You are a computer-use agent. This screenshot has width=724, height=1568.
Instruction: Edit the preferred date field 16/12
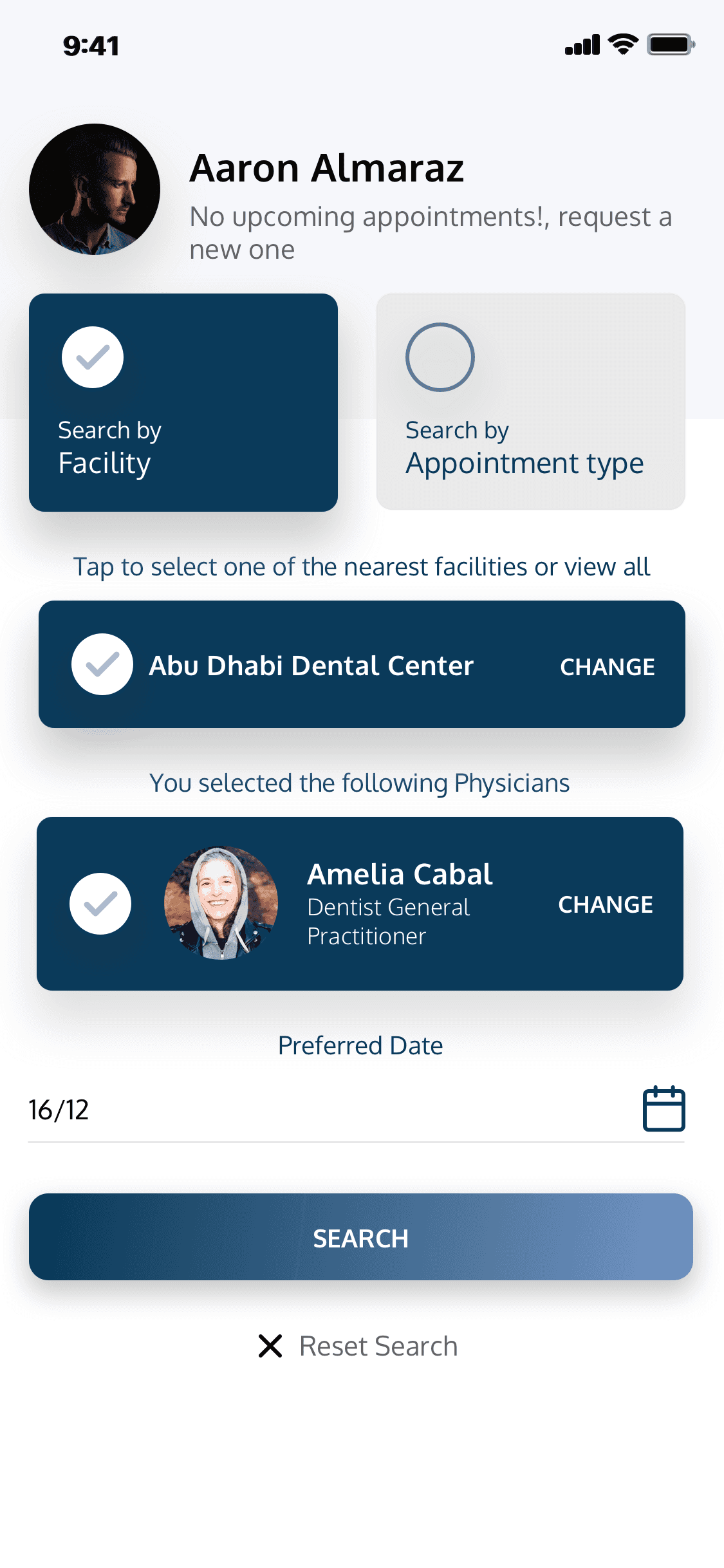356,1110
